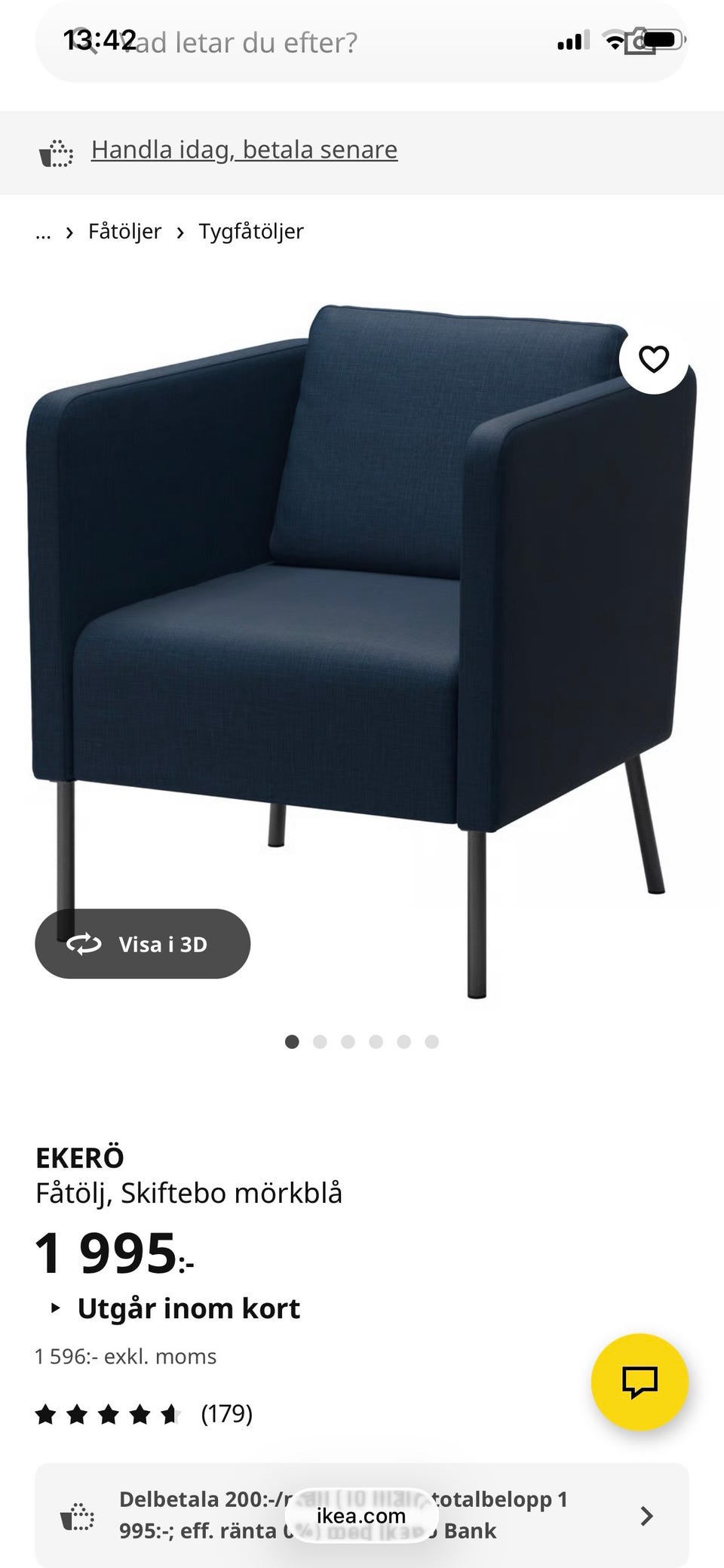Open the yellow chat bubble button
This screenshot has height=1568, width=724.
tap(640, 1382)
